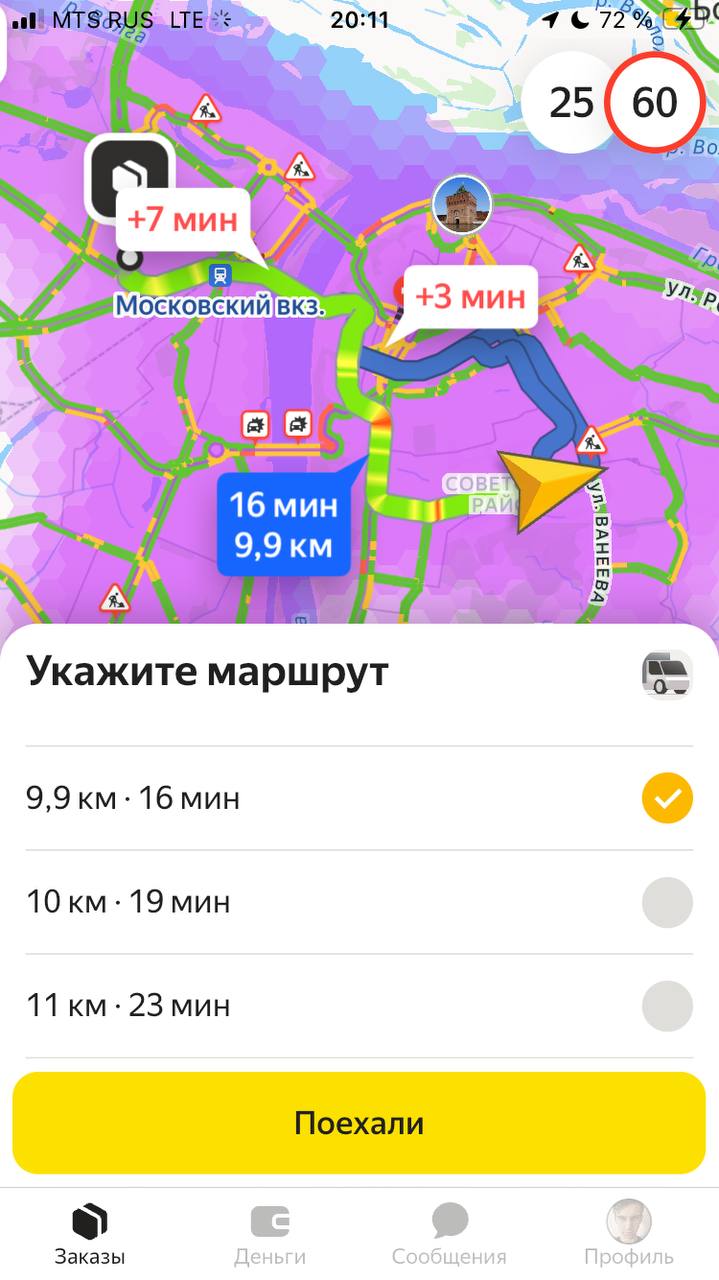
Task: Open the Профиль tab
Action: tap(629, 1236)
